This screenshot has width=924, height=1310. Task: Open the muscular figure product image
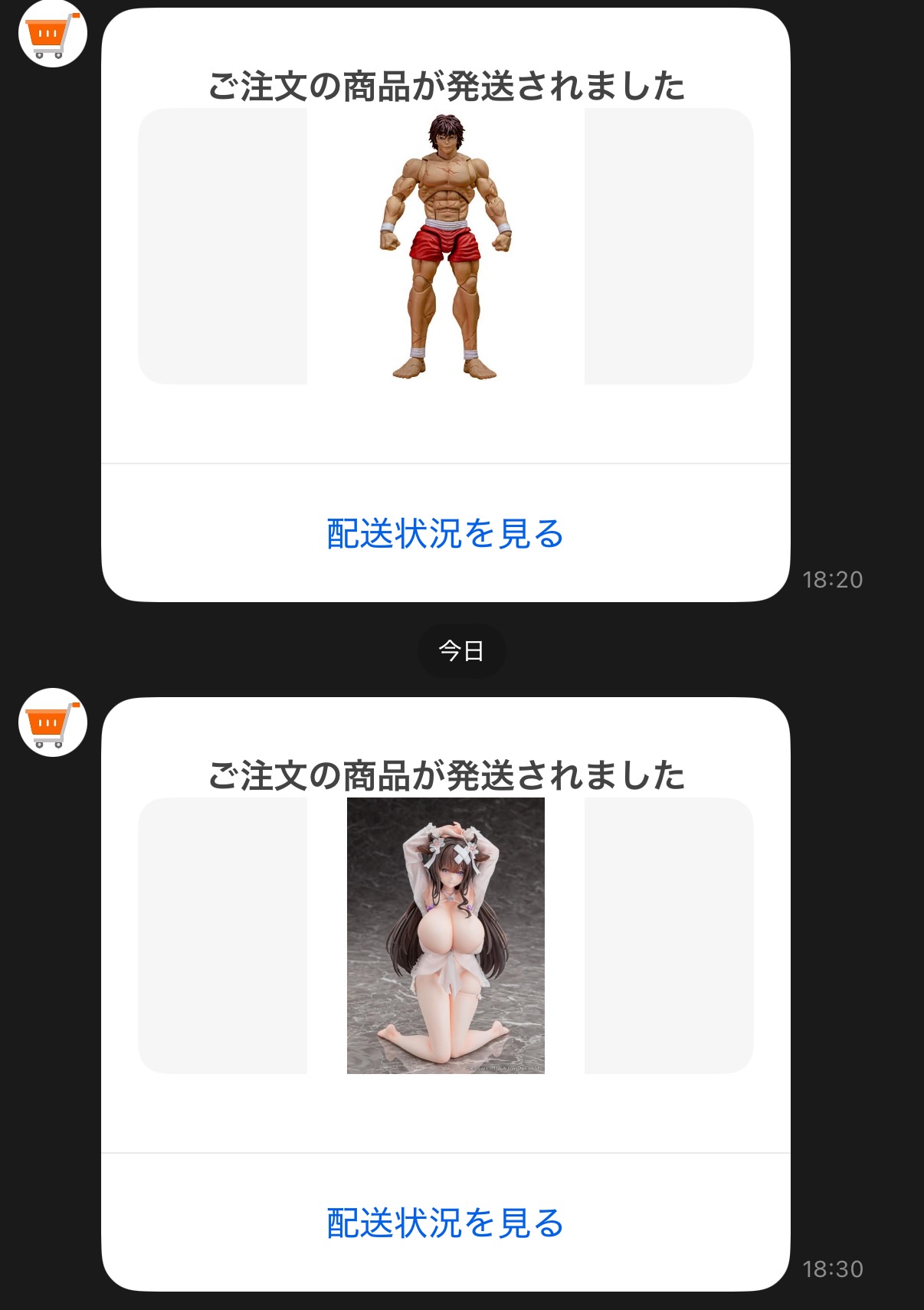[x=446, y=246]
